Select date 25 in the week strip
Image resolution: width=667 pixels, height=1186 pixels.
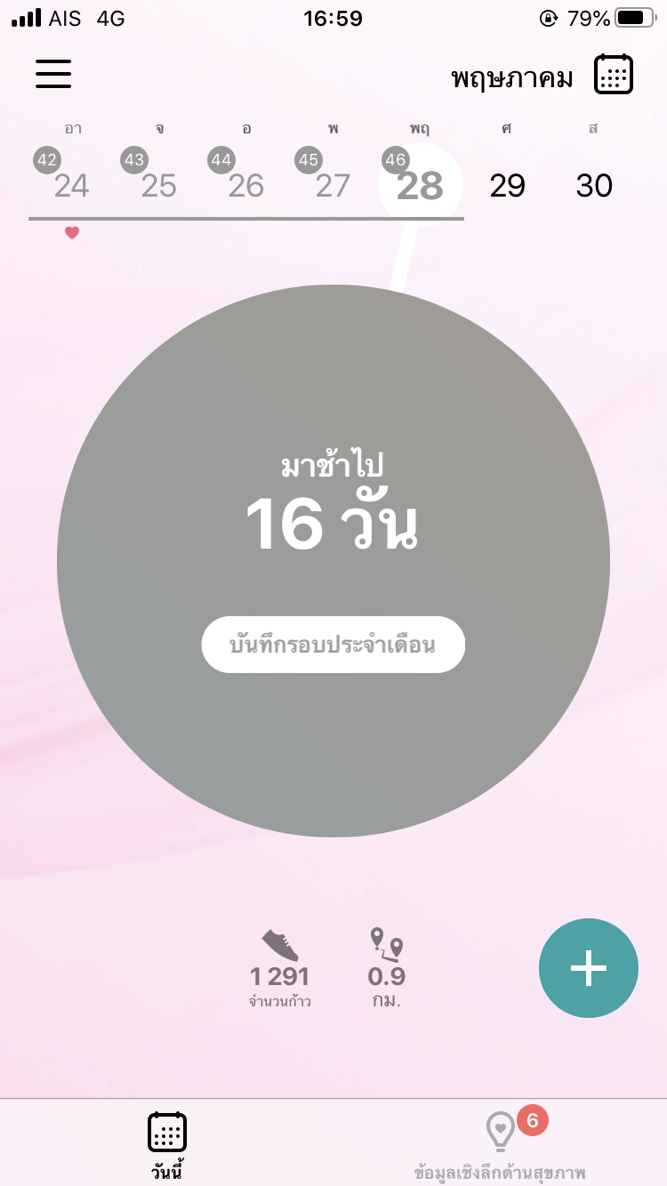tap(159, 185)
